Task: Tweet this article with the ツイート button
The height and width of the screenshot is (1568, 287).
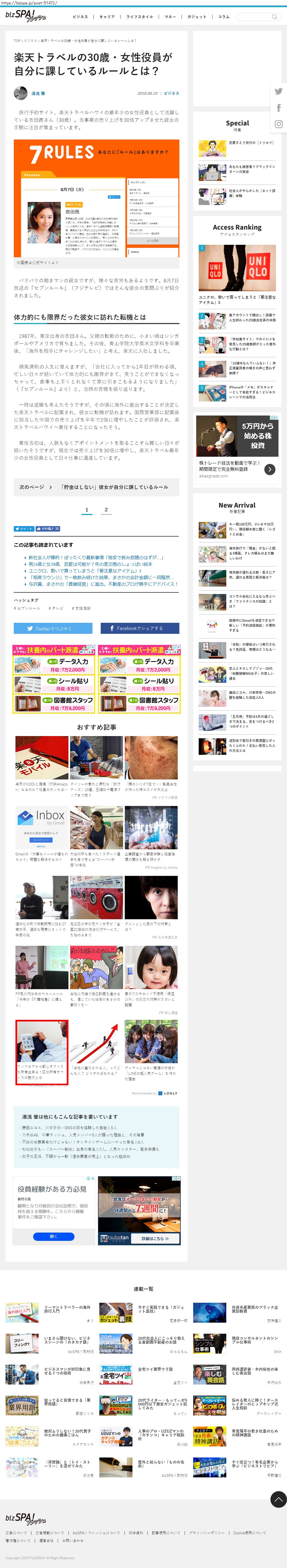Action: [24, 529]
